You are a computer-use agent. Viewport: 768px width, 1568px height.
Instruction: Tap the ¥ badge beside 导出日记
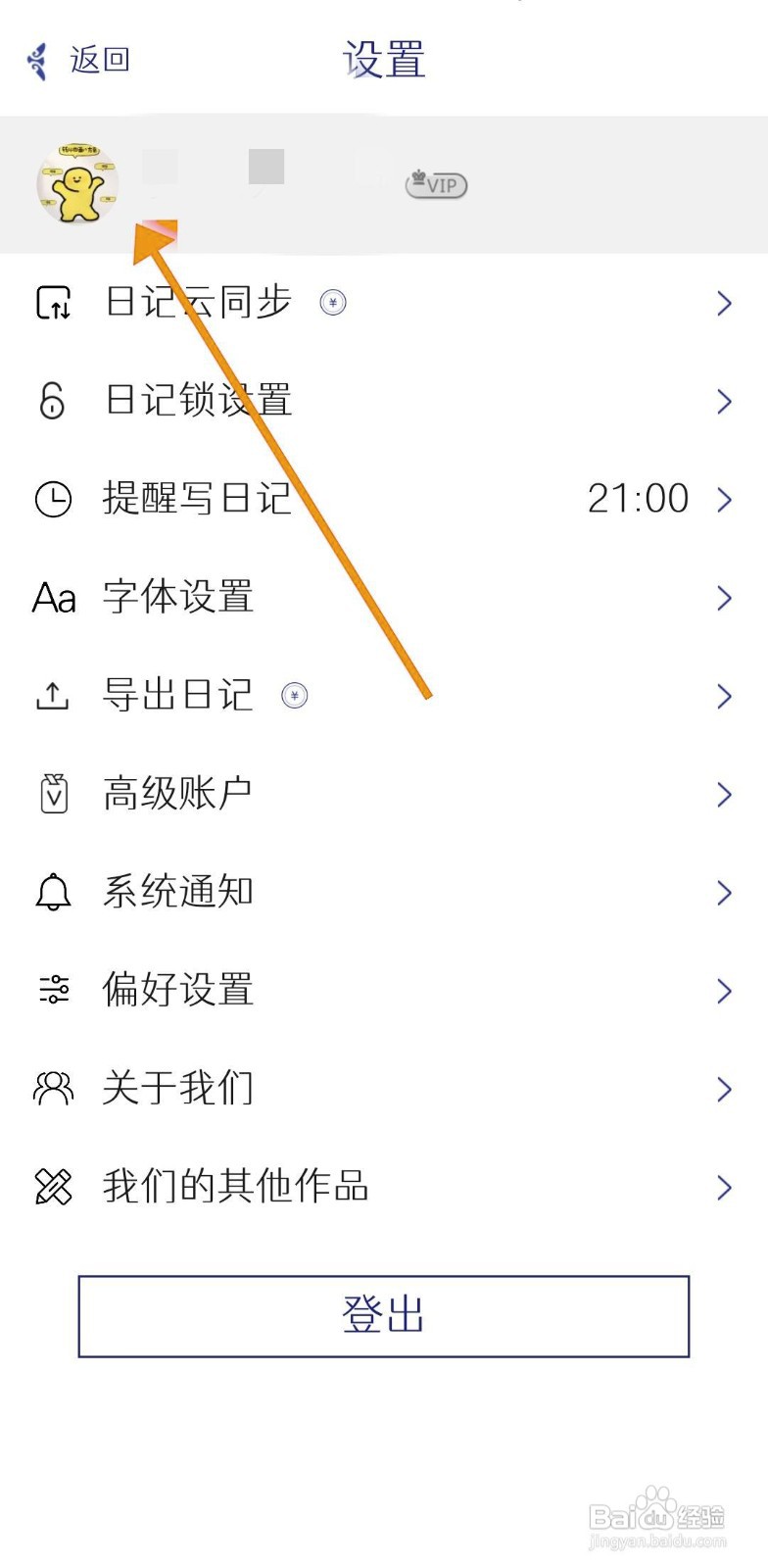point(294,696)
